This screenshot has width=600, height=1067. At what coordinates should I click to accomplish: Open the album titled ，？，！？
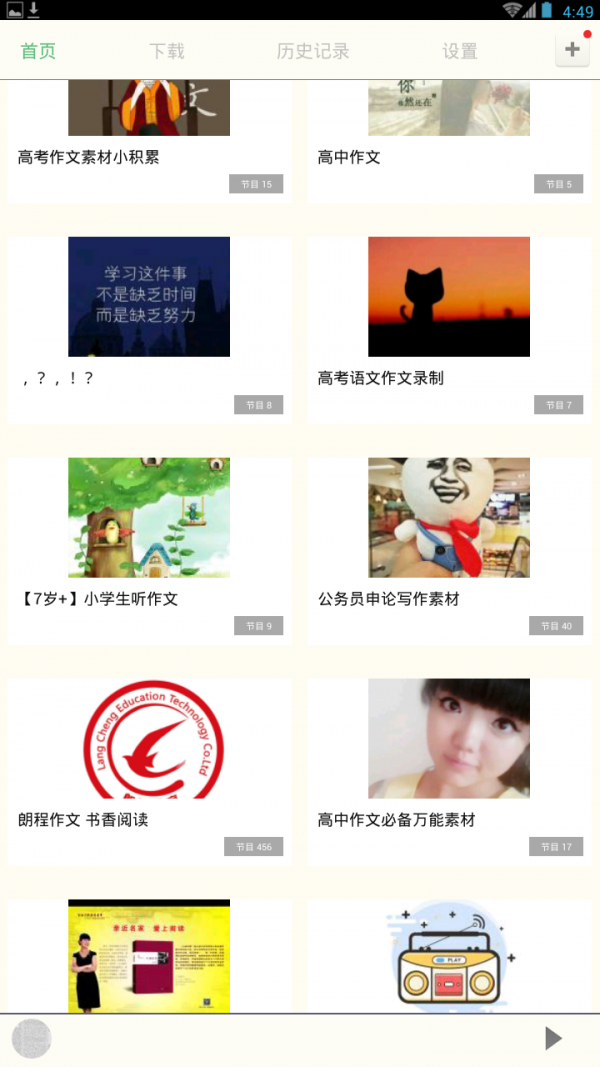(149, 320)
